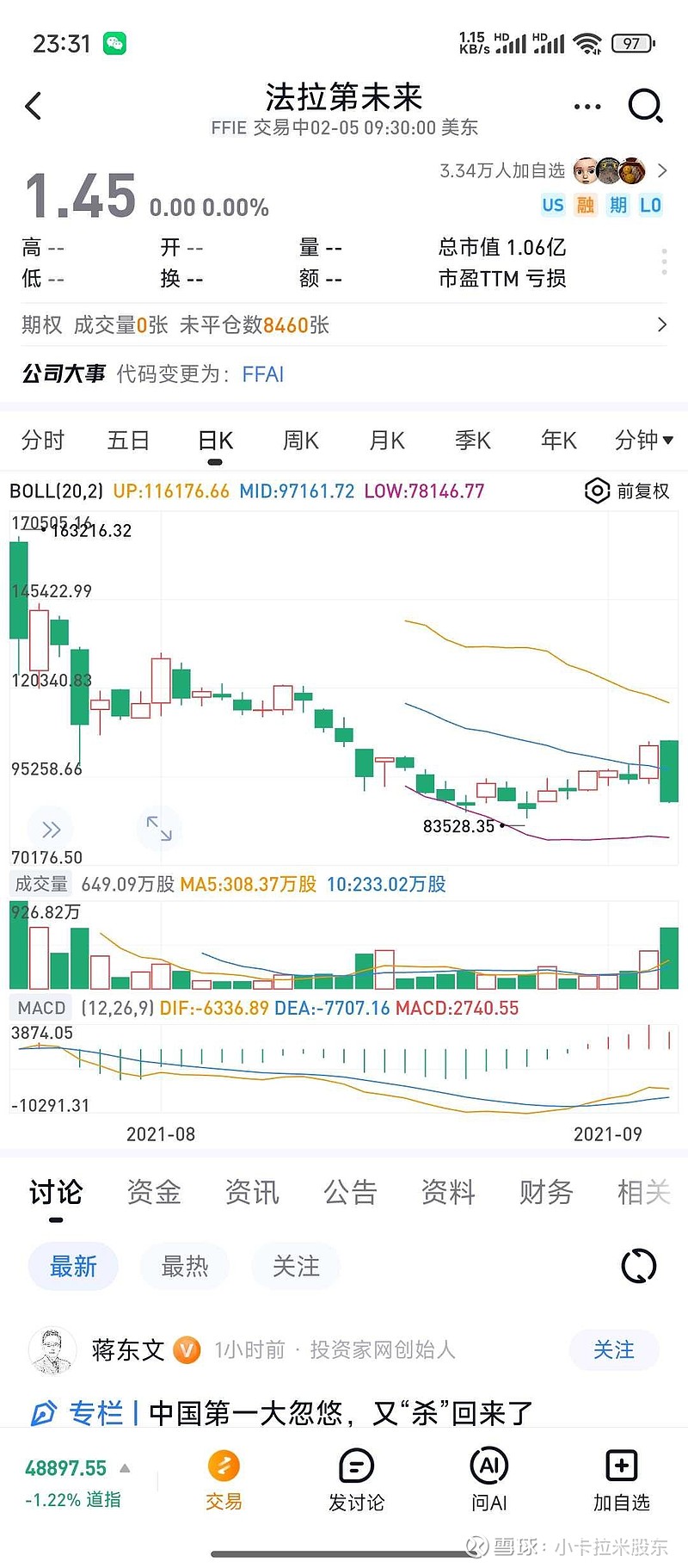Open the 交易 trade button
The height and width of the screenshot is (1568, 688).
tap(224, 1480)
